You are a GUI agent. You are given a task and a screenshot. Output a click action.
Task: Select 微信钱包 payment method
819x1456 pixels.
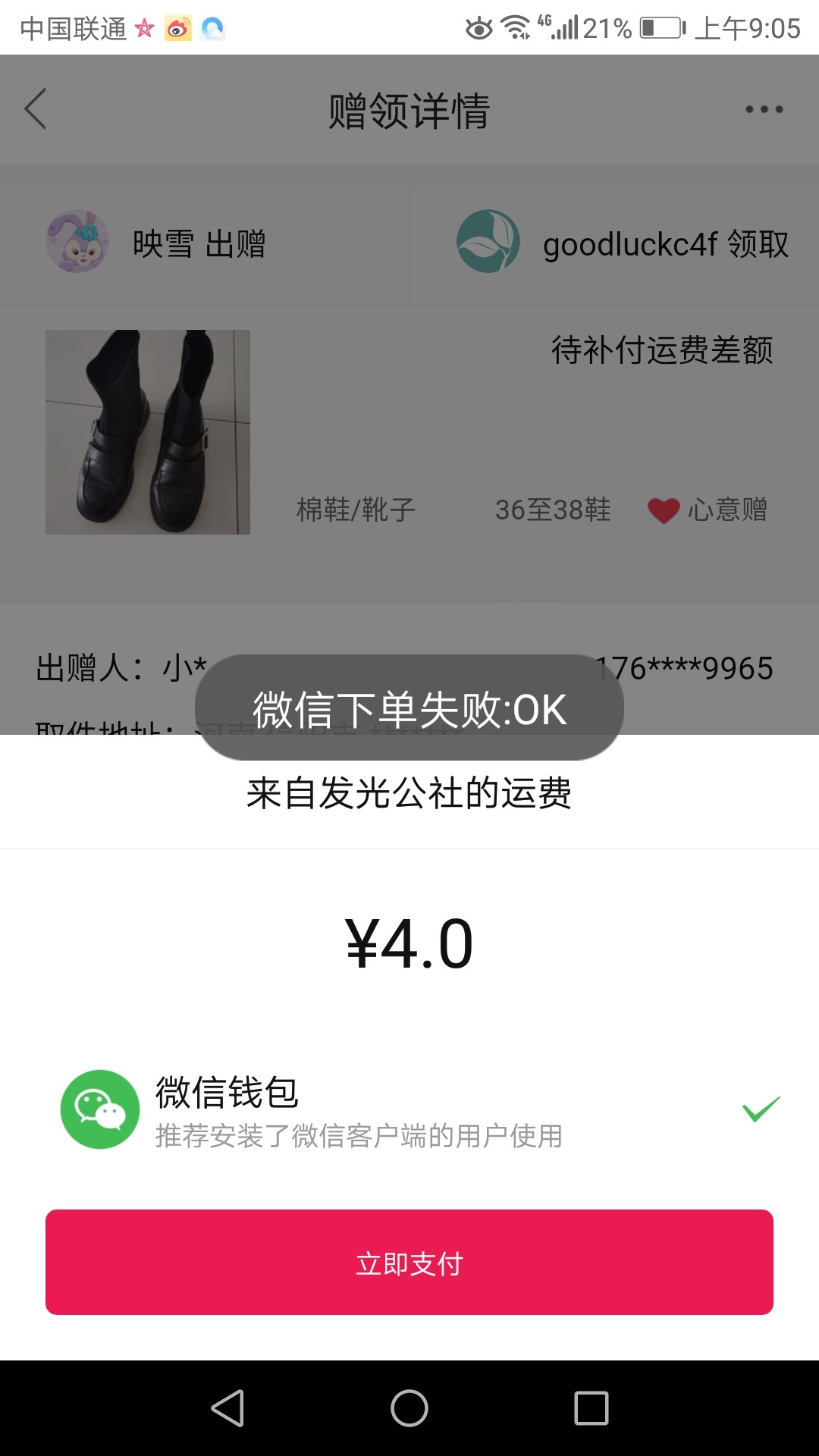[x=409, y=1110]
